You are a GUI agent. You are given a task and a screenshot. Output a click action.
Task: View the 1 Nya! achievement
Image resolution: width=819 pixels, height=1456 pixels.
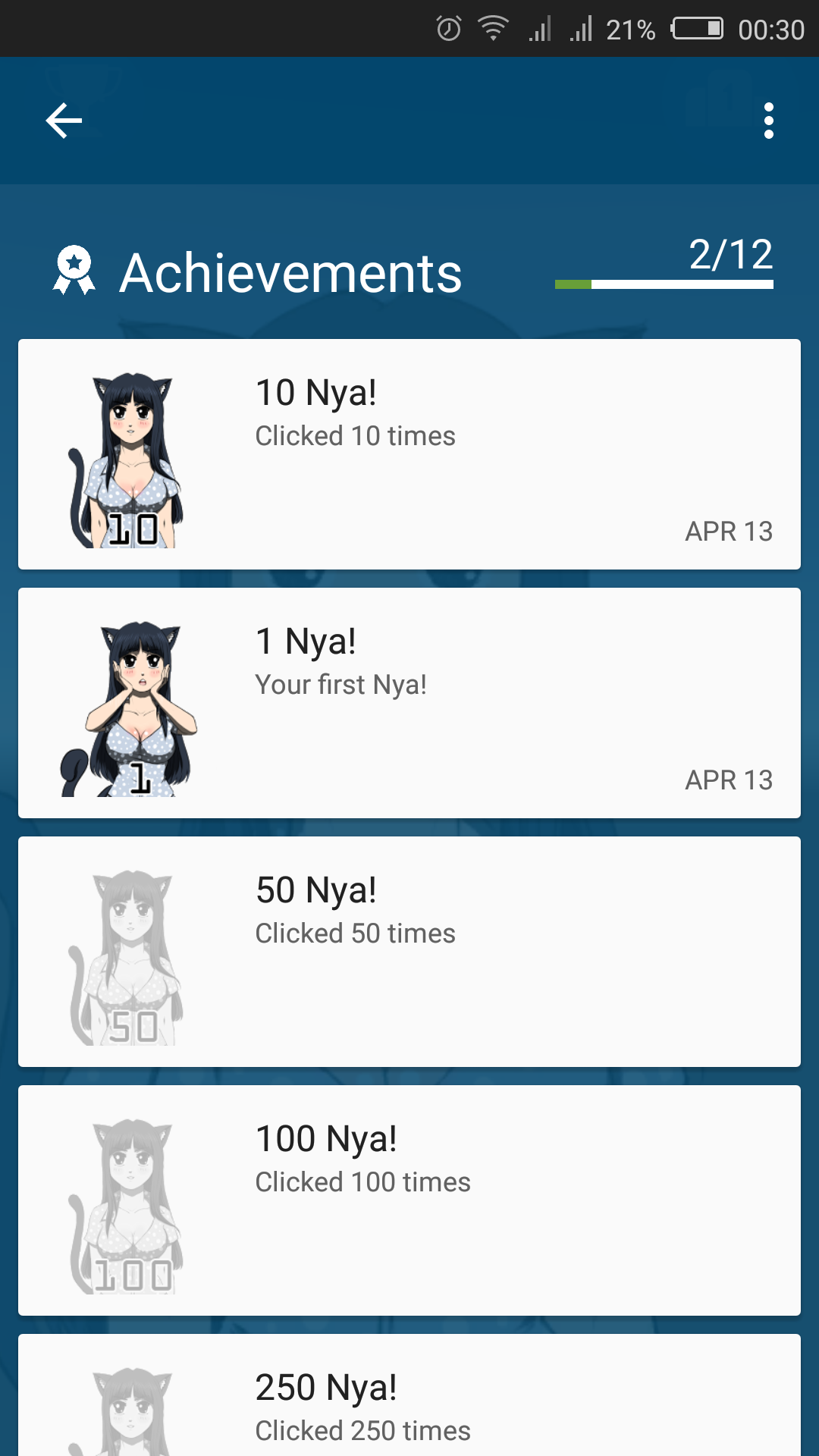tap(409, 703)
